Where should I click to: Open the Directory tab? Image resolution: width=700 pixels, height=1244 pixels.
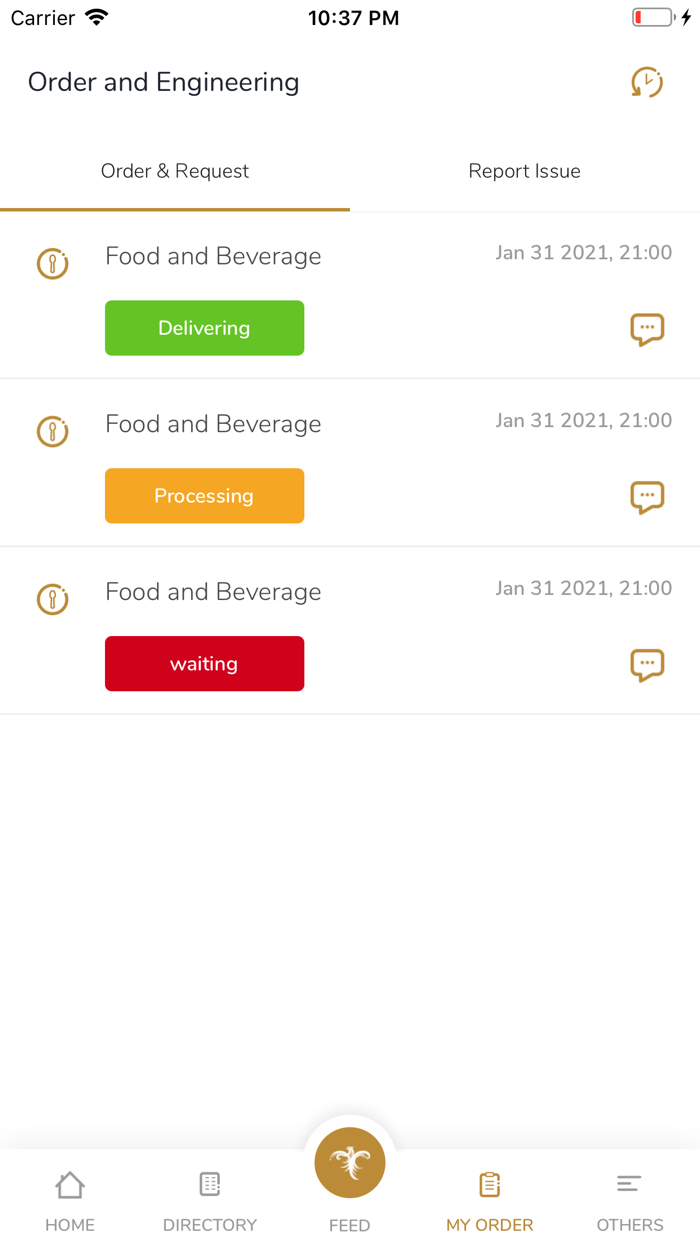click(210, 1200)
